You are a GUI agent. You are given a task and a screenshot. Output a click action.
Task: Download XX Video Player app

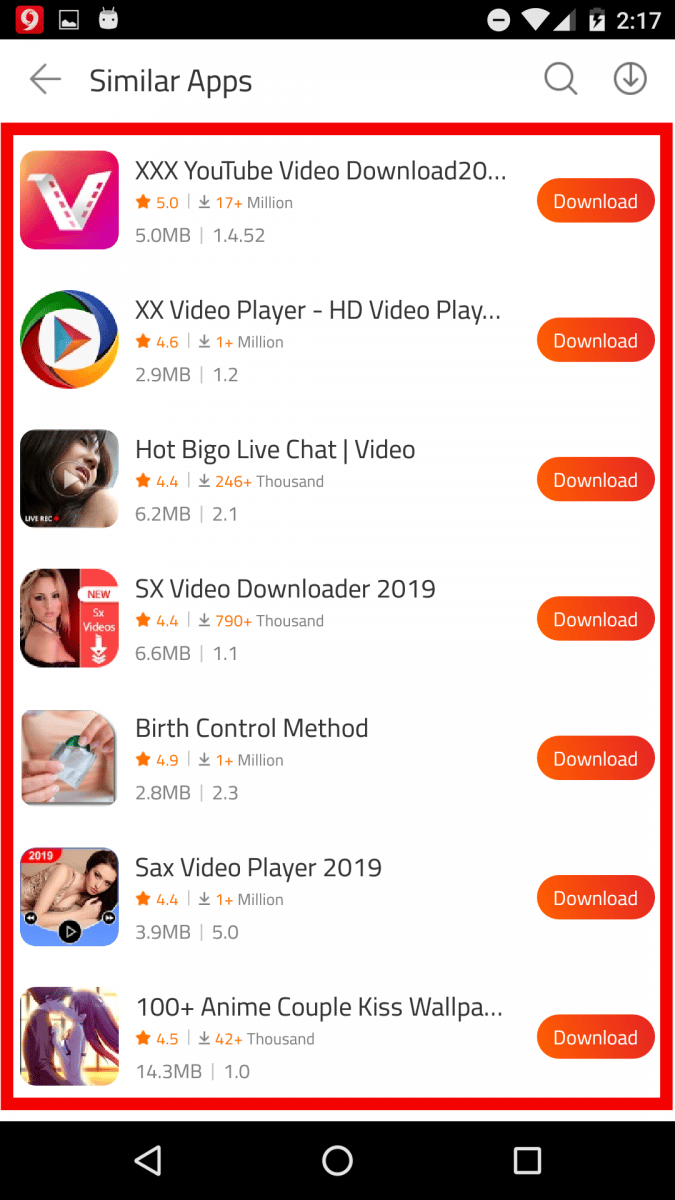point(595,341)
